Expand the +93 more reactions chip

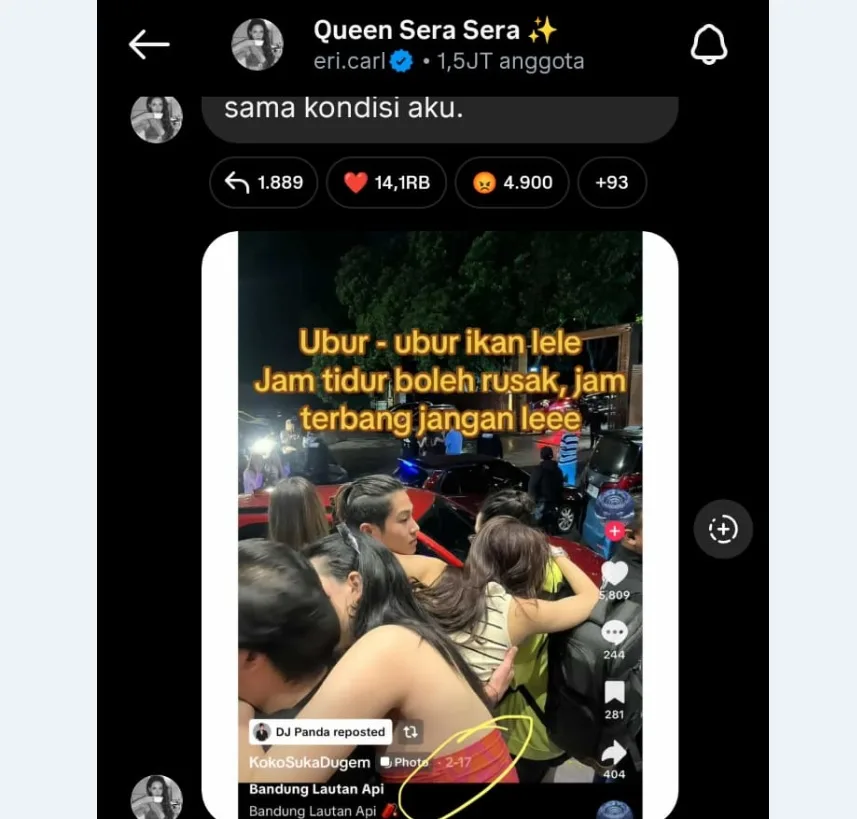612,183
